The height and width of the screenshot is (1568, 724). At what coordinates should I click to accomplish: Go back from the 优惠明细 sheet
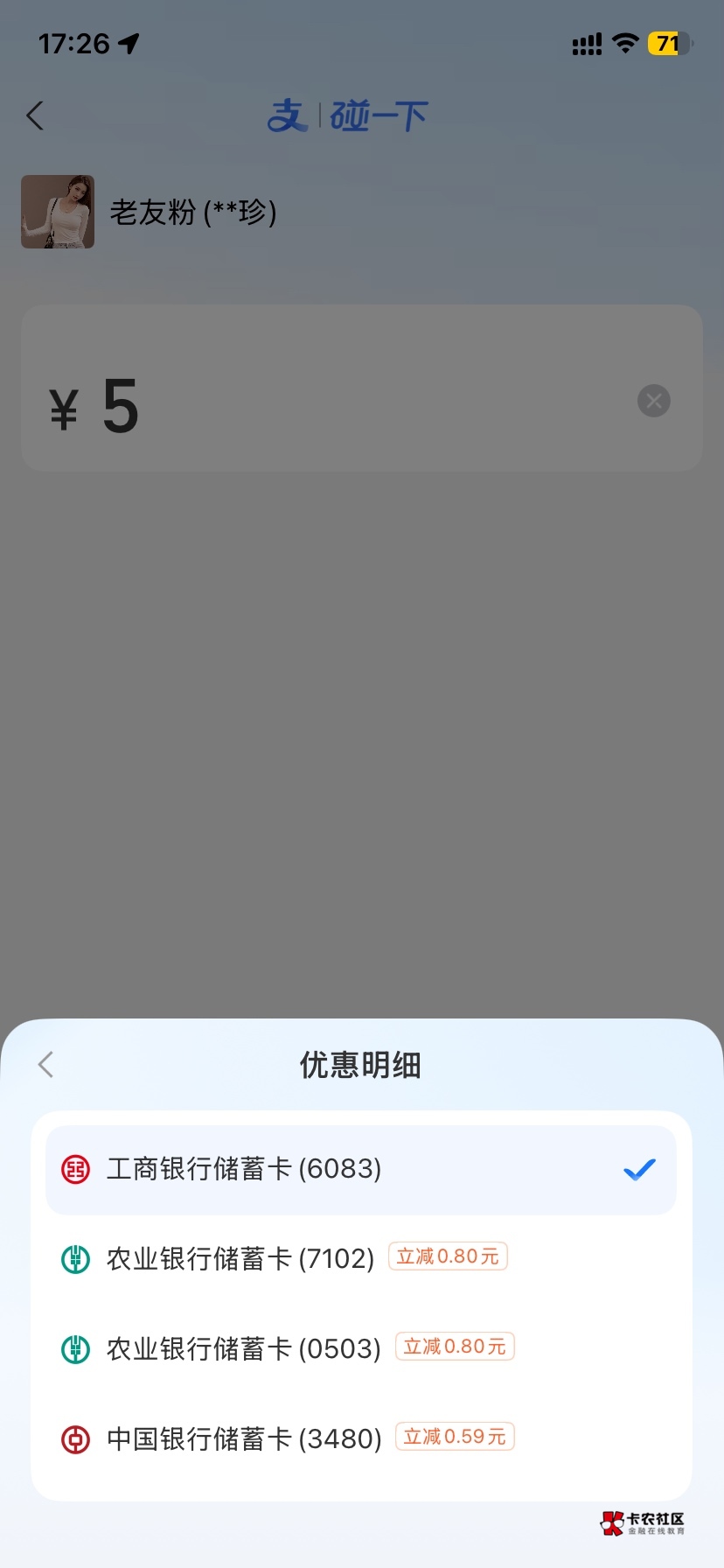pyautogui.click(x=46, y=1064)
